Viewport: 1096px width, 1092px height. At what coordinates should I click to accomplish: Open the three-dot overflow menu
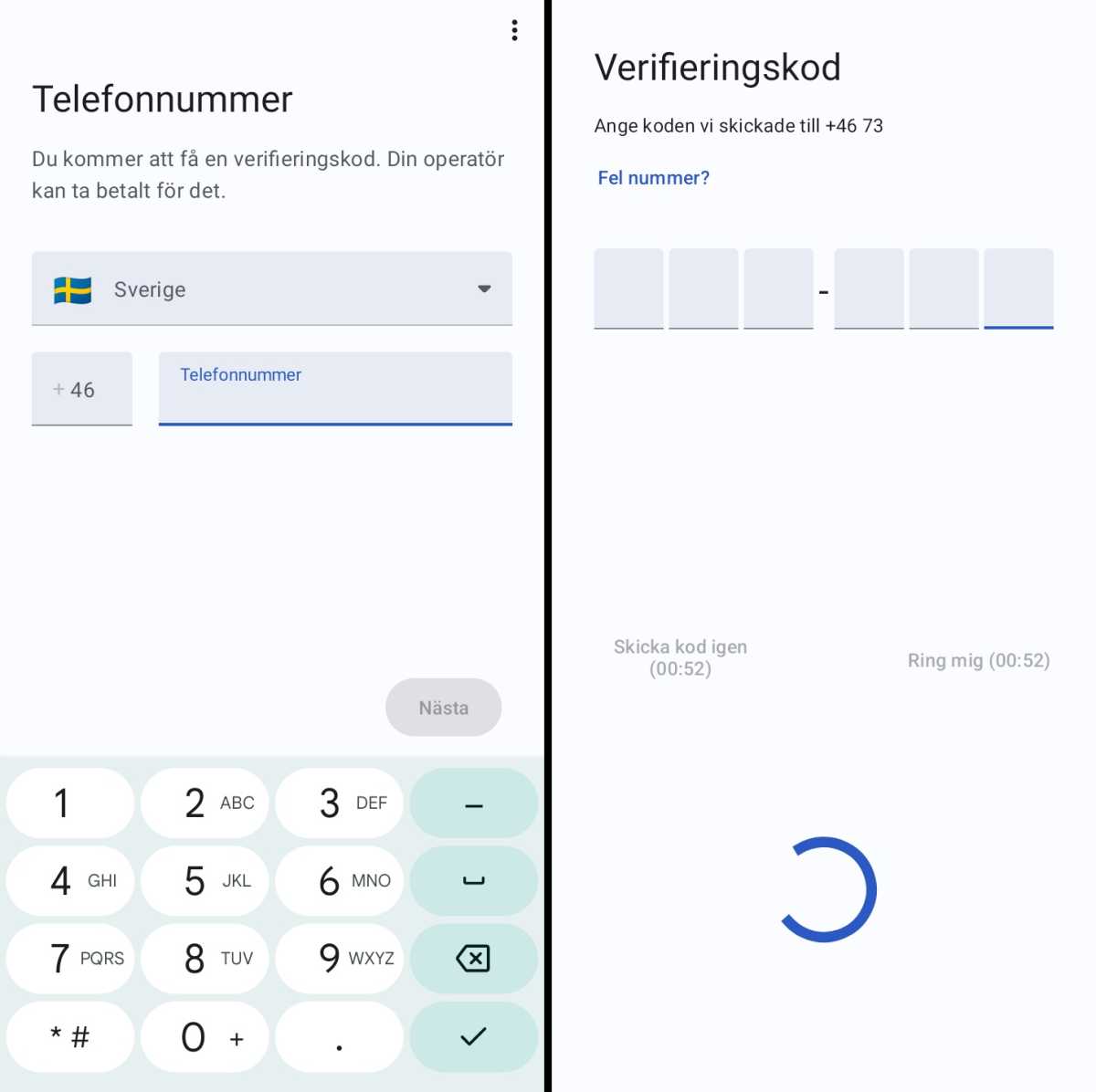point(514,30)
